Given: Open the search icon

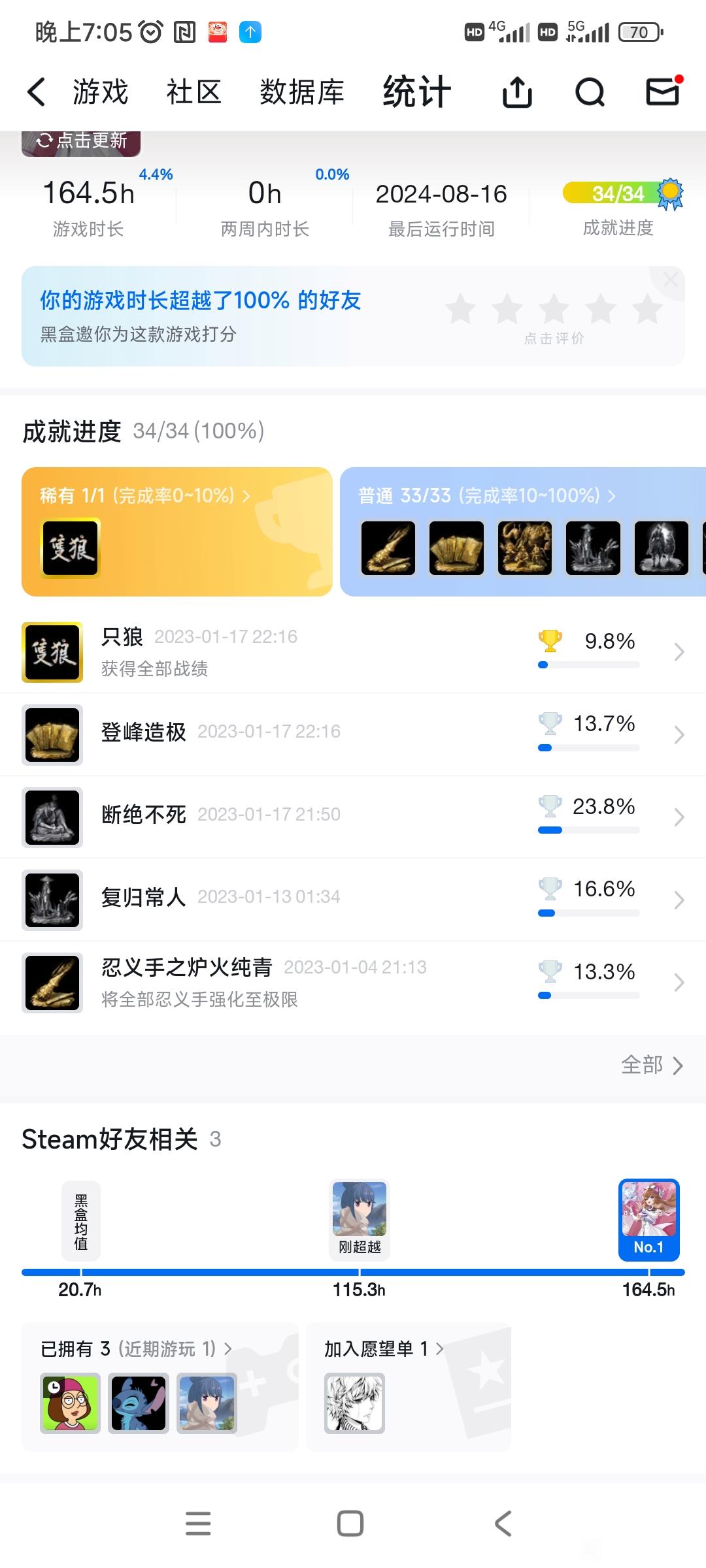Looking at the screenshot, I should 590,91.
